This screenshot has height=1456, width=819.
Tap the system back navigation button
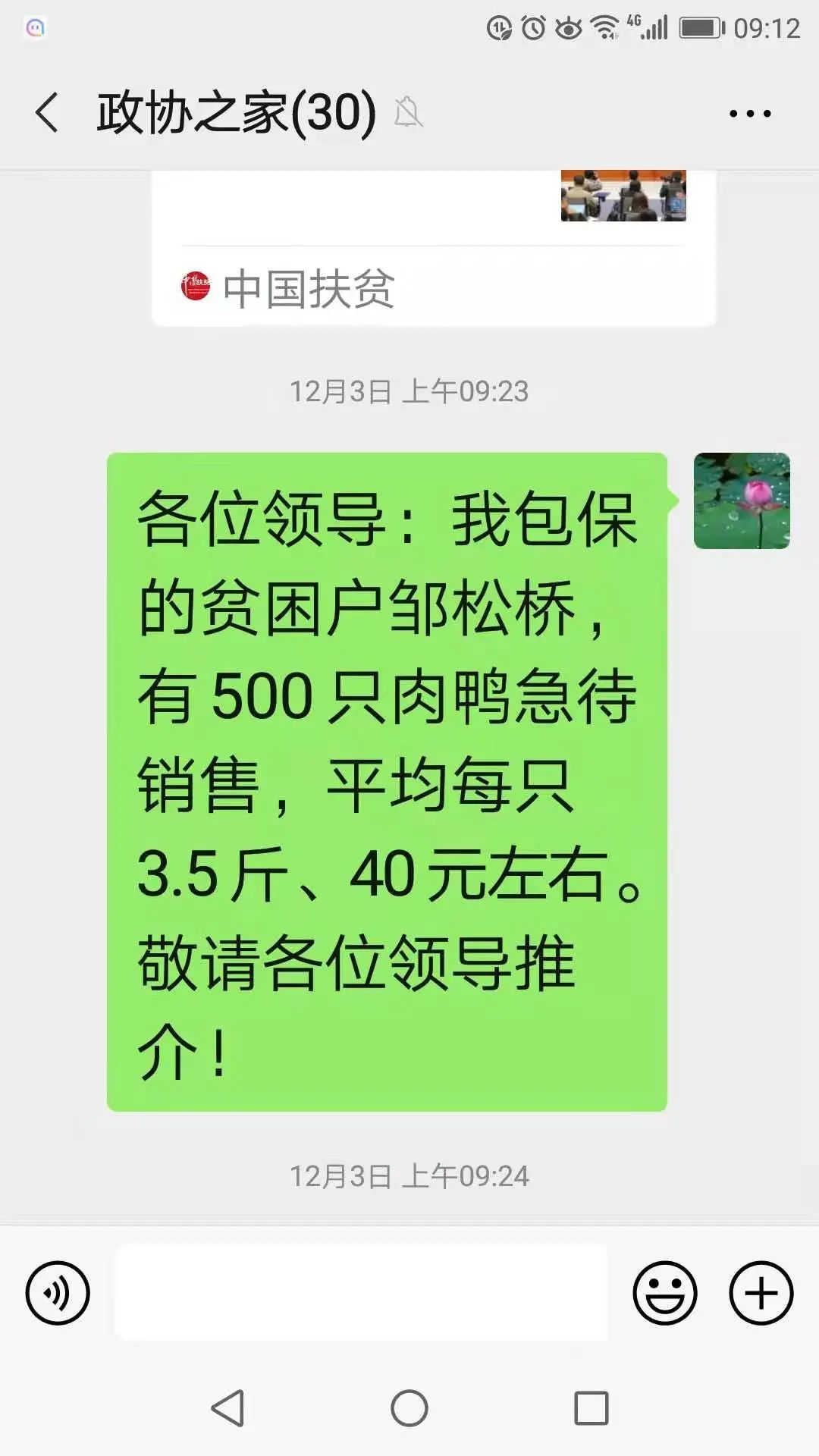[227, 1408]
